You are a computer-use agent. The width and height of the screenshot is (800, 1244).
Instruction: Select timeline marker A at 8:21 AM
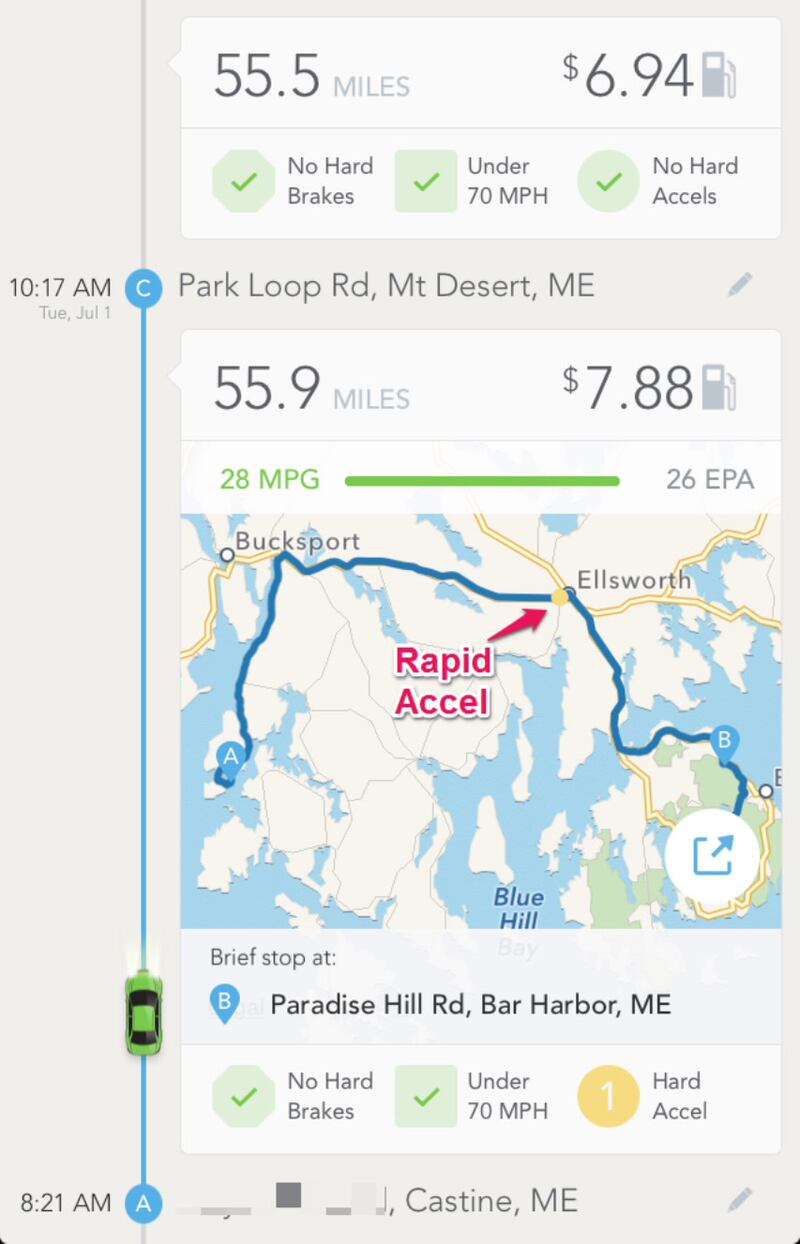click(143, 1203)
